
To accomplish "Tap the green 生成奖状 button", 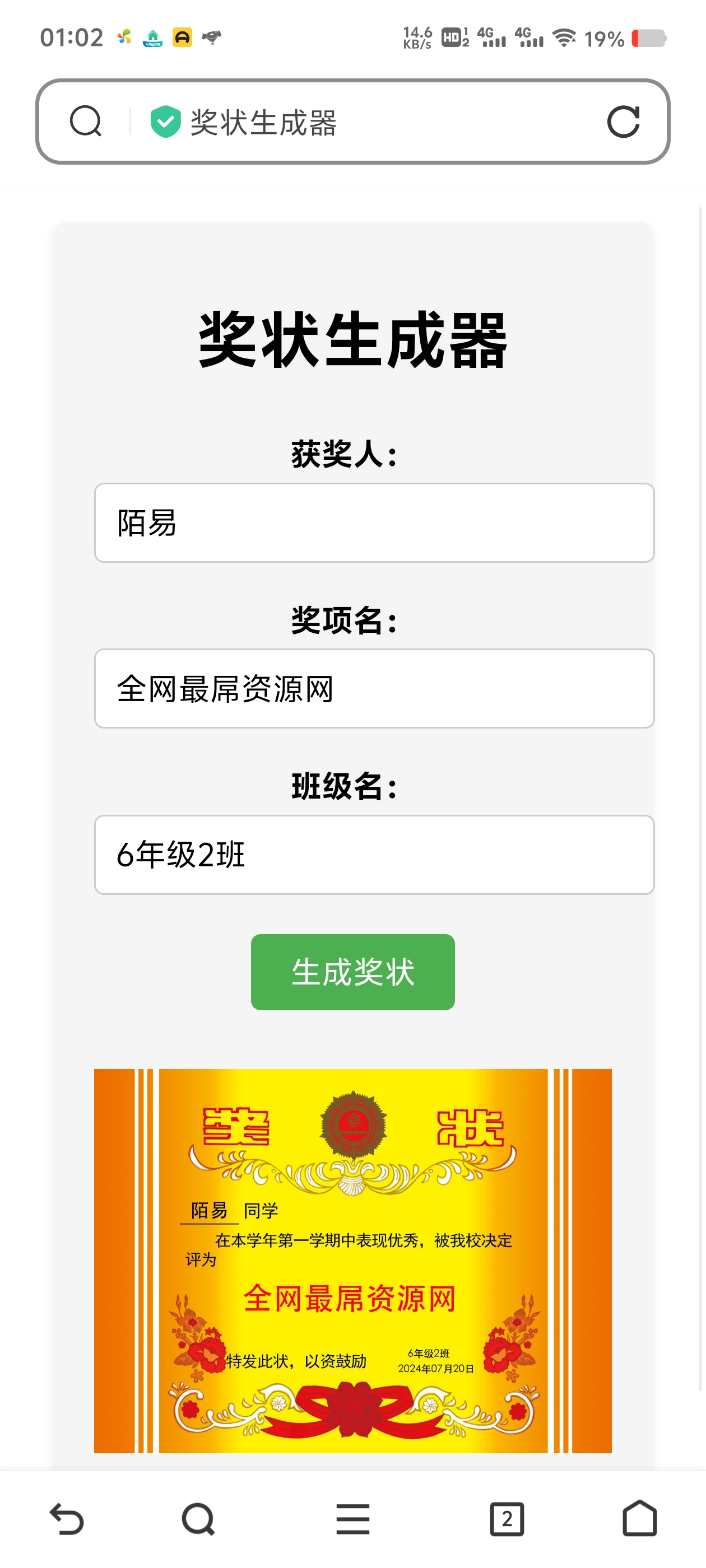I will point(352,972).
